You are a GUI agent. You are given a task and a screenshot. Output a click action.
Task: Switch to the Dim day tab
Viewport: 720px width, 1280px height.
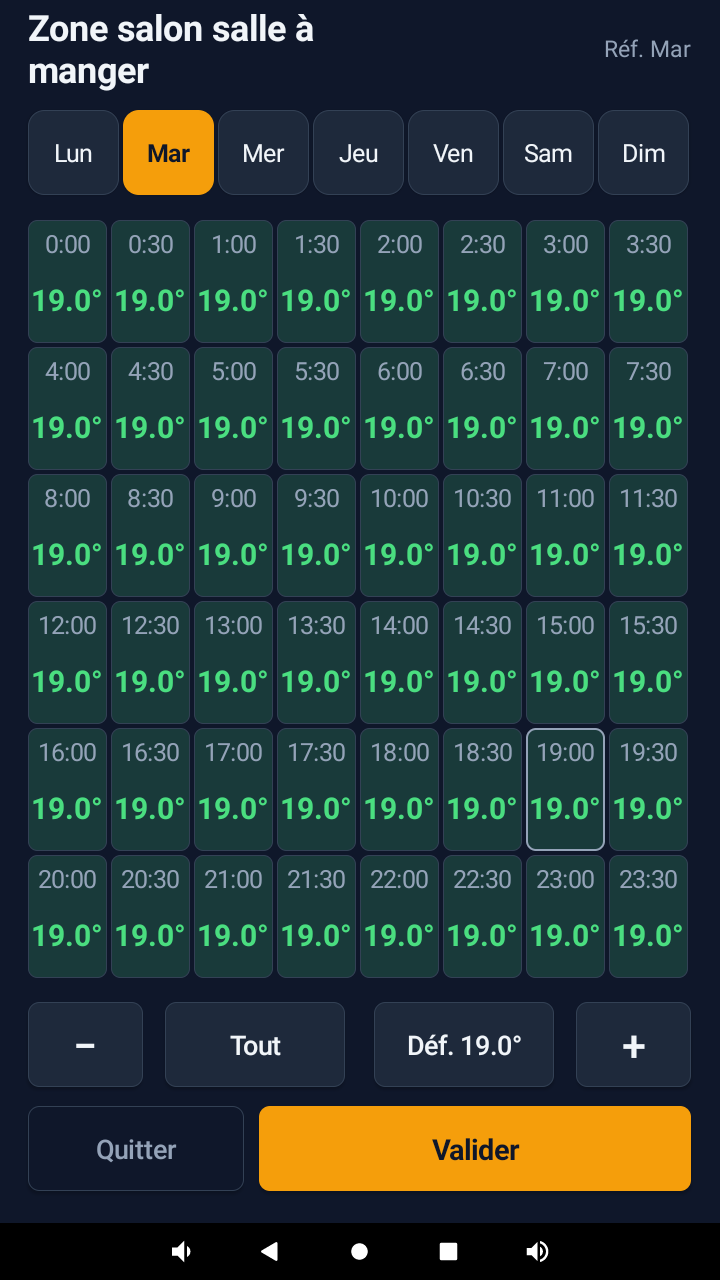tap(643, 153)
